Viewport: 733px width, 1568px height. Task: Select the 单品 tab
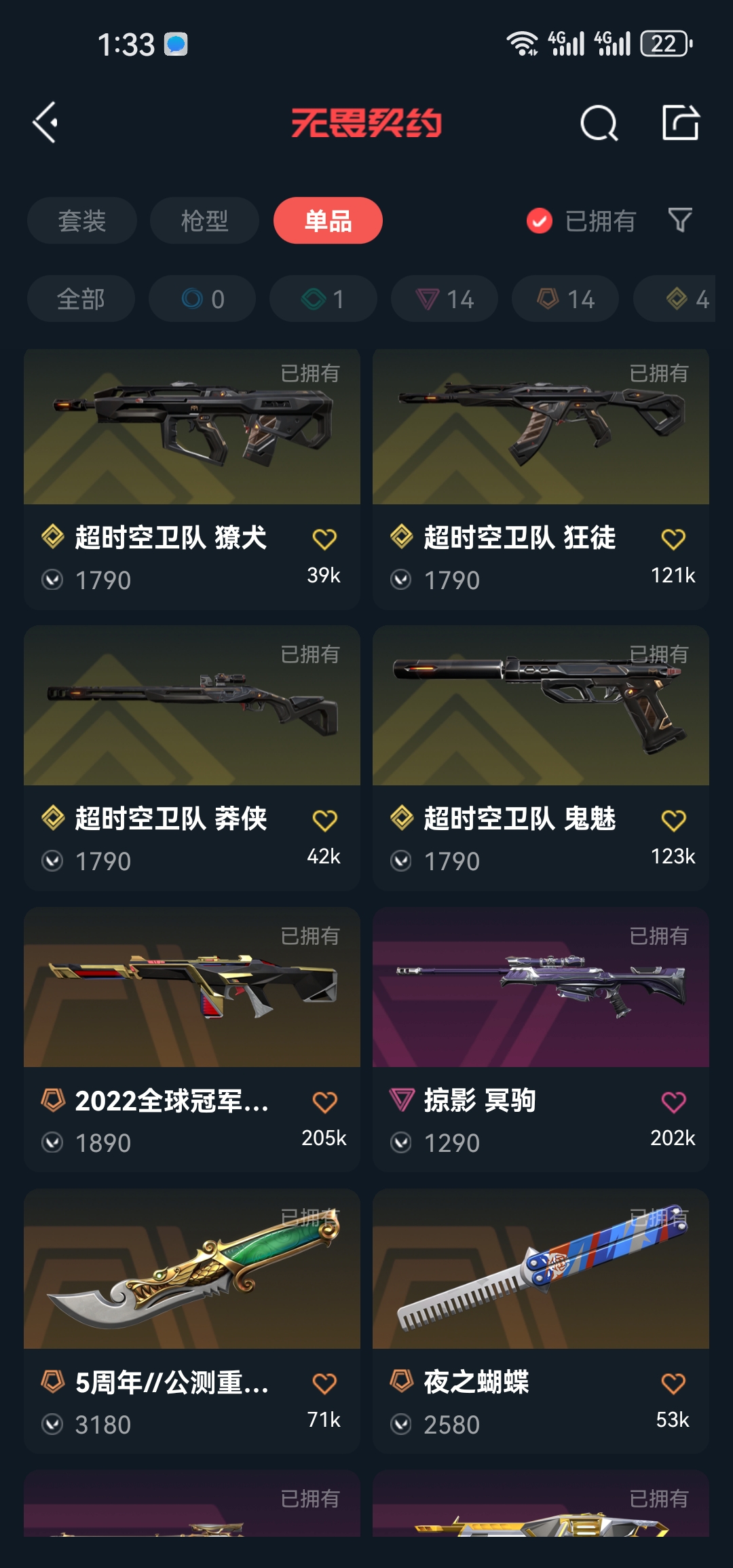[328, 221]
